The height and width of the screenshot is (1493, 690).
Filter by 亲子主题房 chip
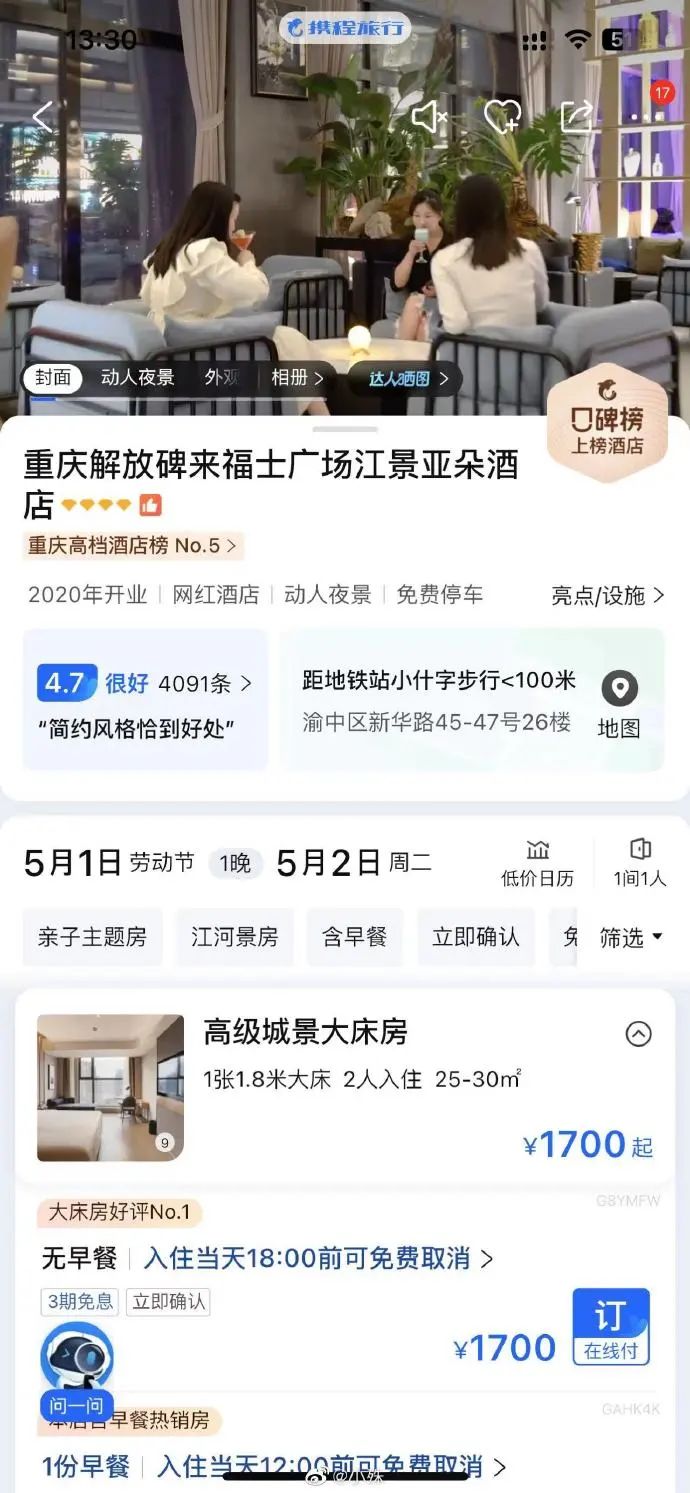(92, 937)
